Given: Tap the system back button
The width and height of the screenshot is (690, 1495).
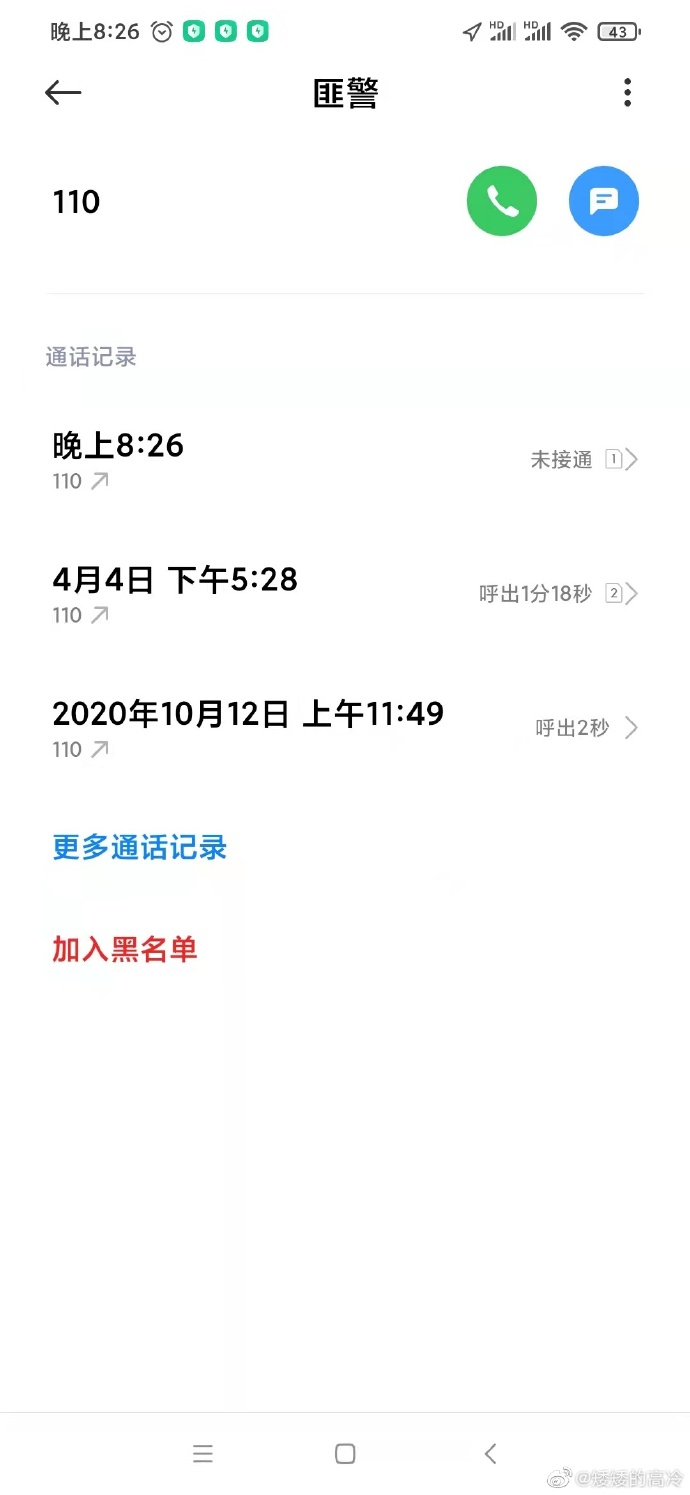Looking at the screenshot, I should [490, 1454].
